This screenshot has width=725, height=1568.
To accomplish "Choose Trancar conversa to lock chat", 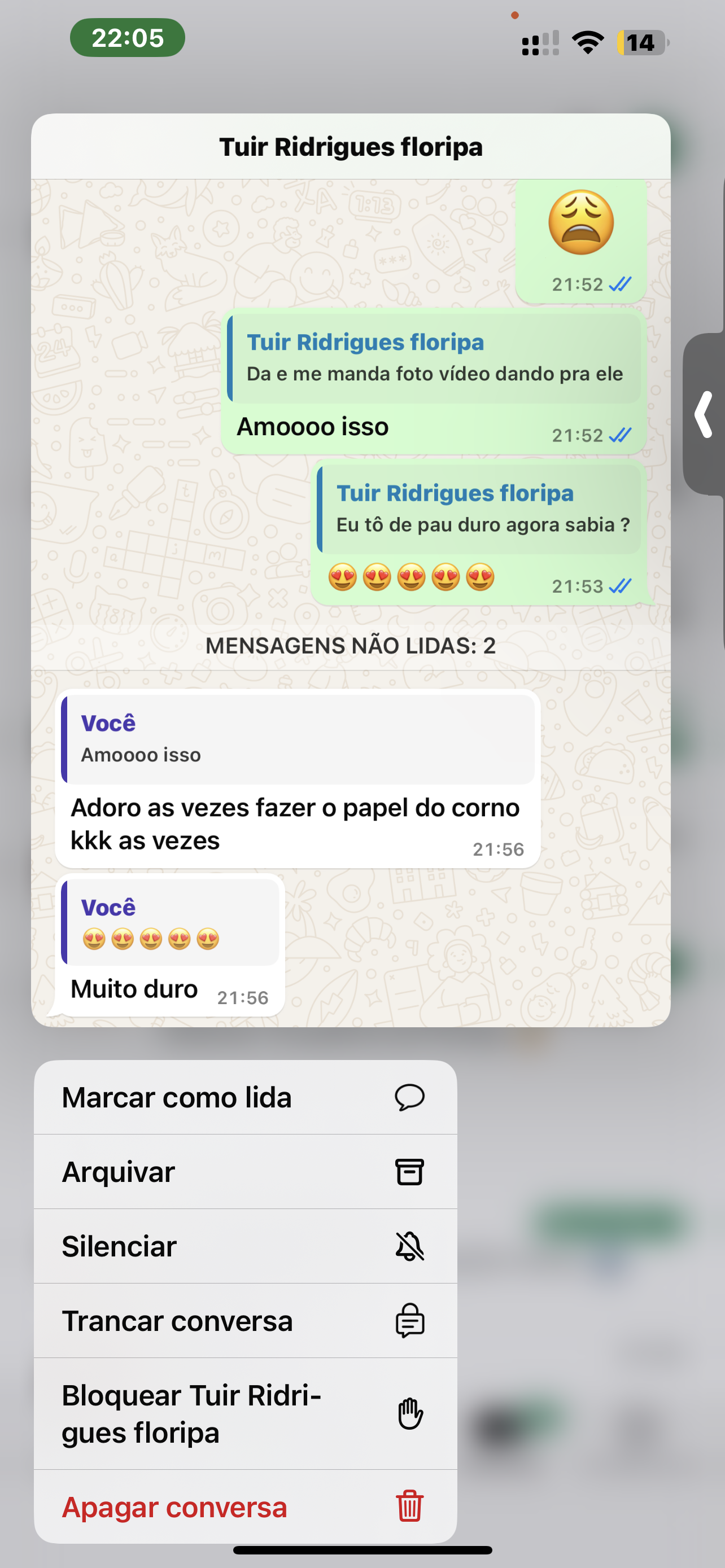I will pyautogui.click(x=245, y=1321).
